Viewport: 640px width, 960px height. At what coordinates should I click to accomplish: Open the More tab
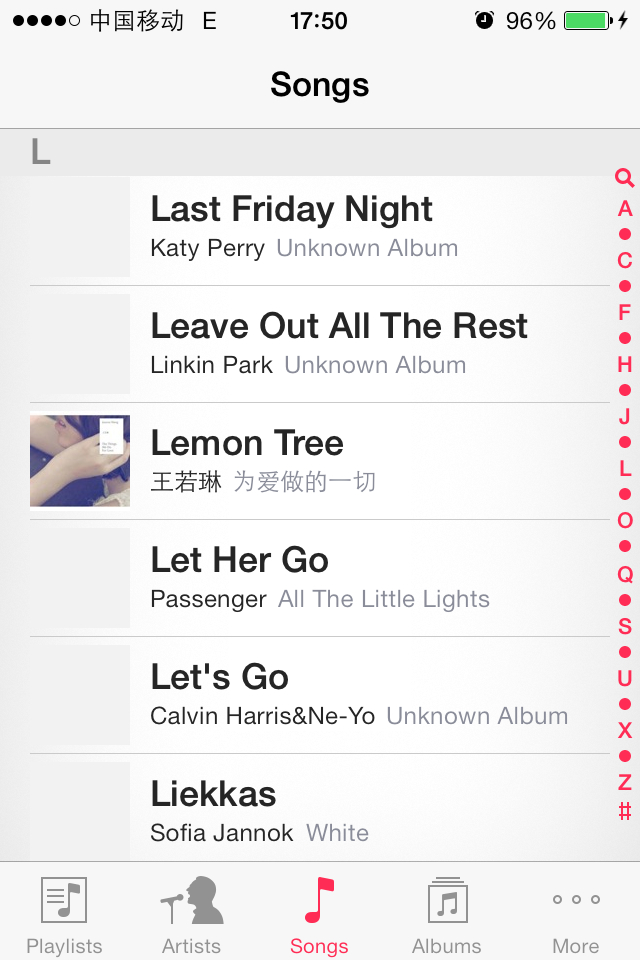(x=576, y=912)
